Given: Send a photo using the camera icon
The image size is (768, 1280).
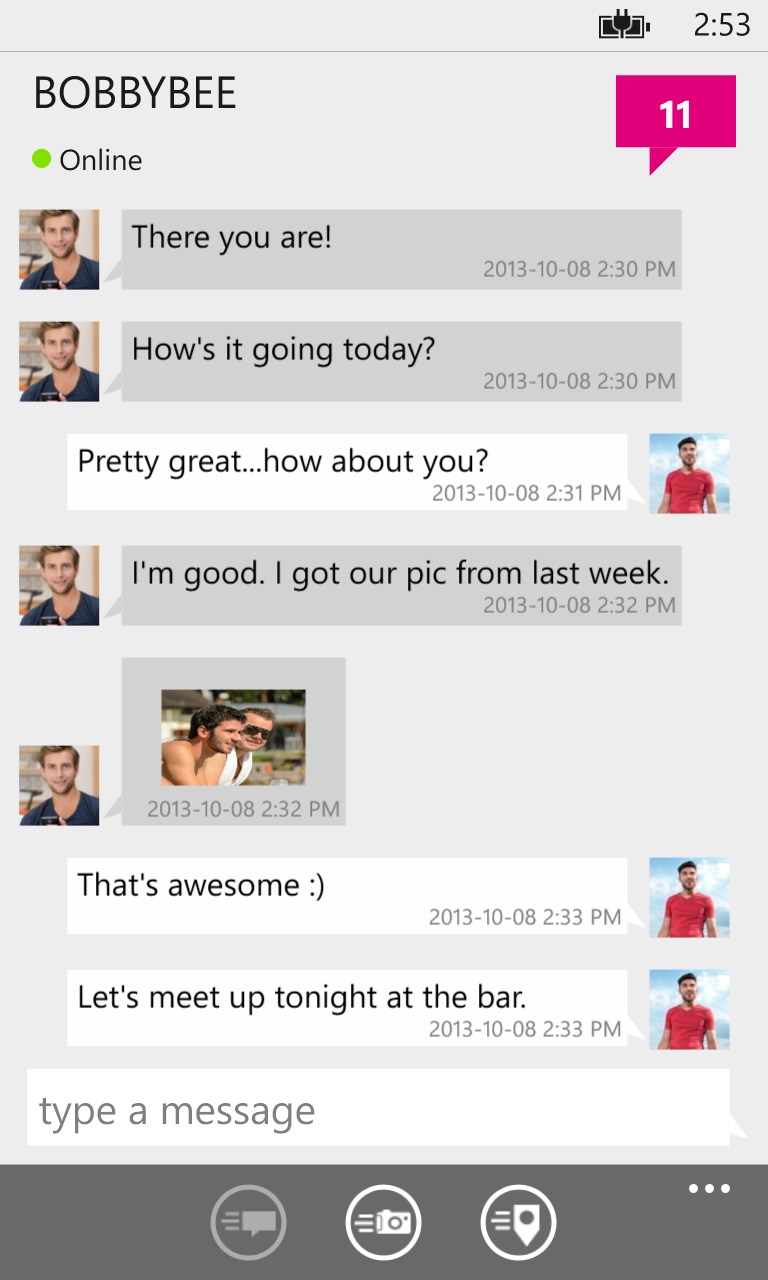Looking at the screenshot, I should [x=384, y=1222].
